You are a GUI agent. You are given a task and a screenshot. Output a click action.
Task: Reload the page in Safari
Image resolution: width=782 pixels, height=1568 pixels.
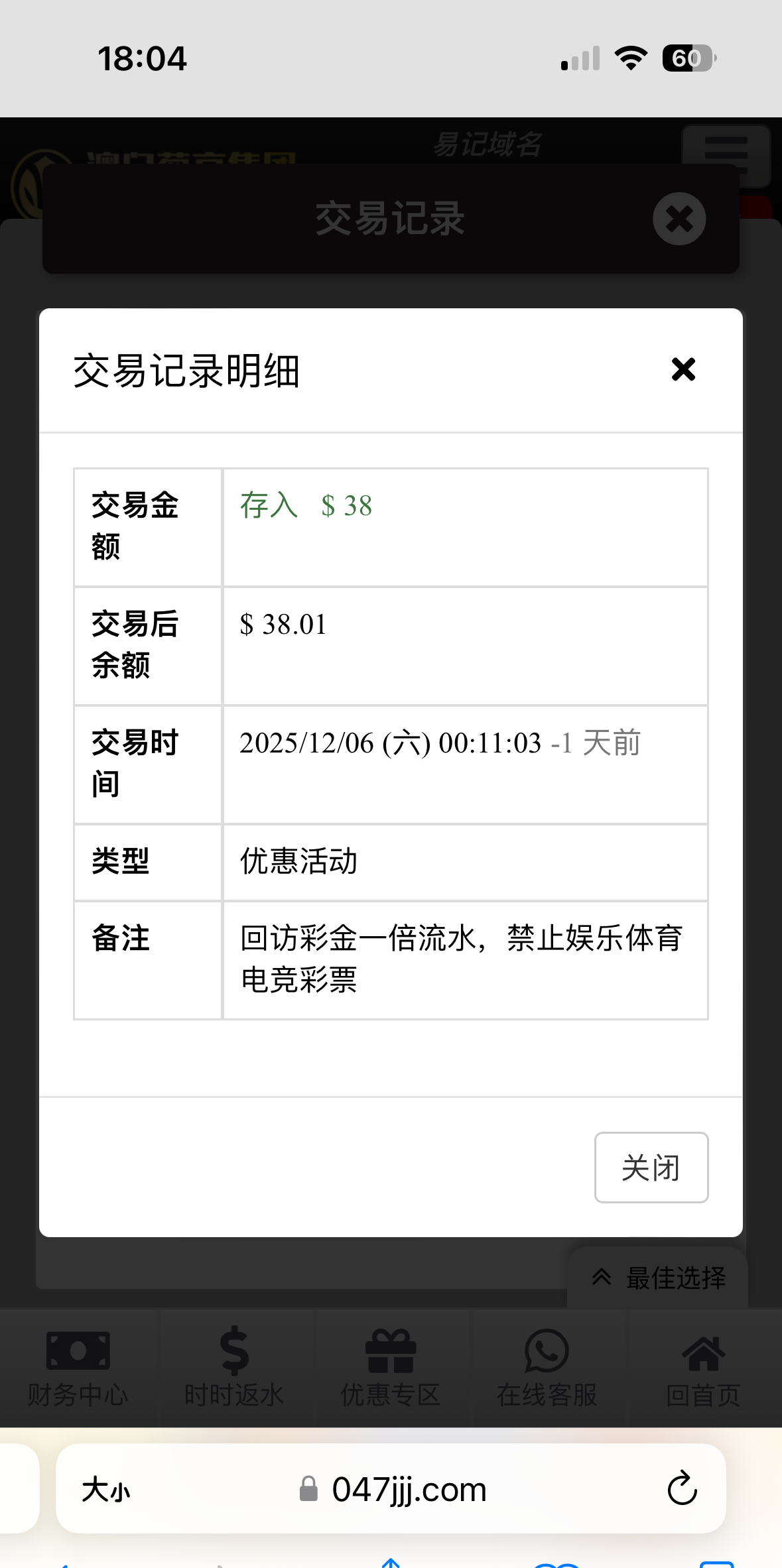point(682,1489)
